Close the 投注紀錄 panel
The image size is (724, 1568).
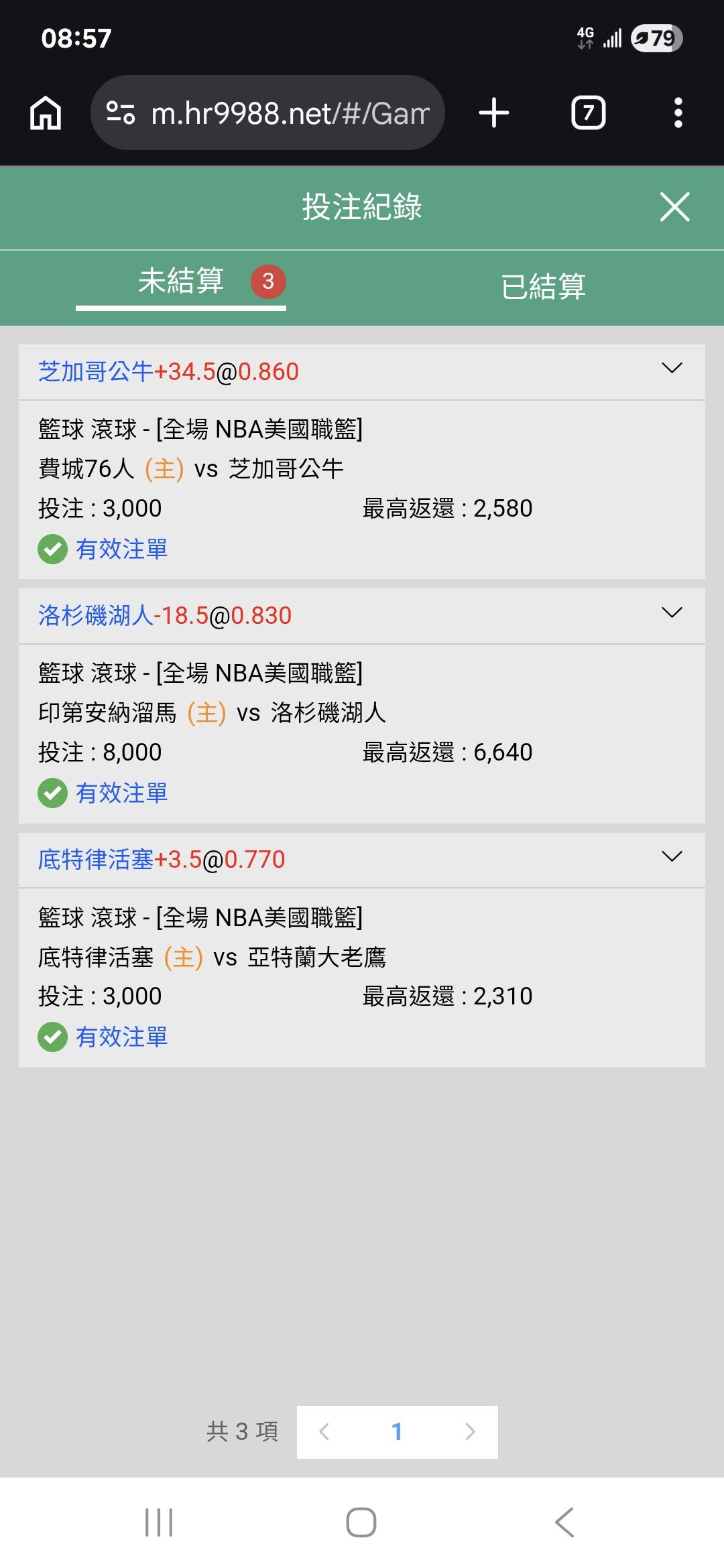coord(674,206)
